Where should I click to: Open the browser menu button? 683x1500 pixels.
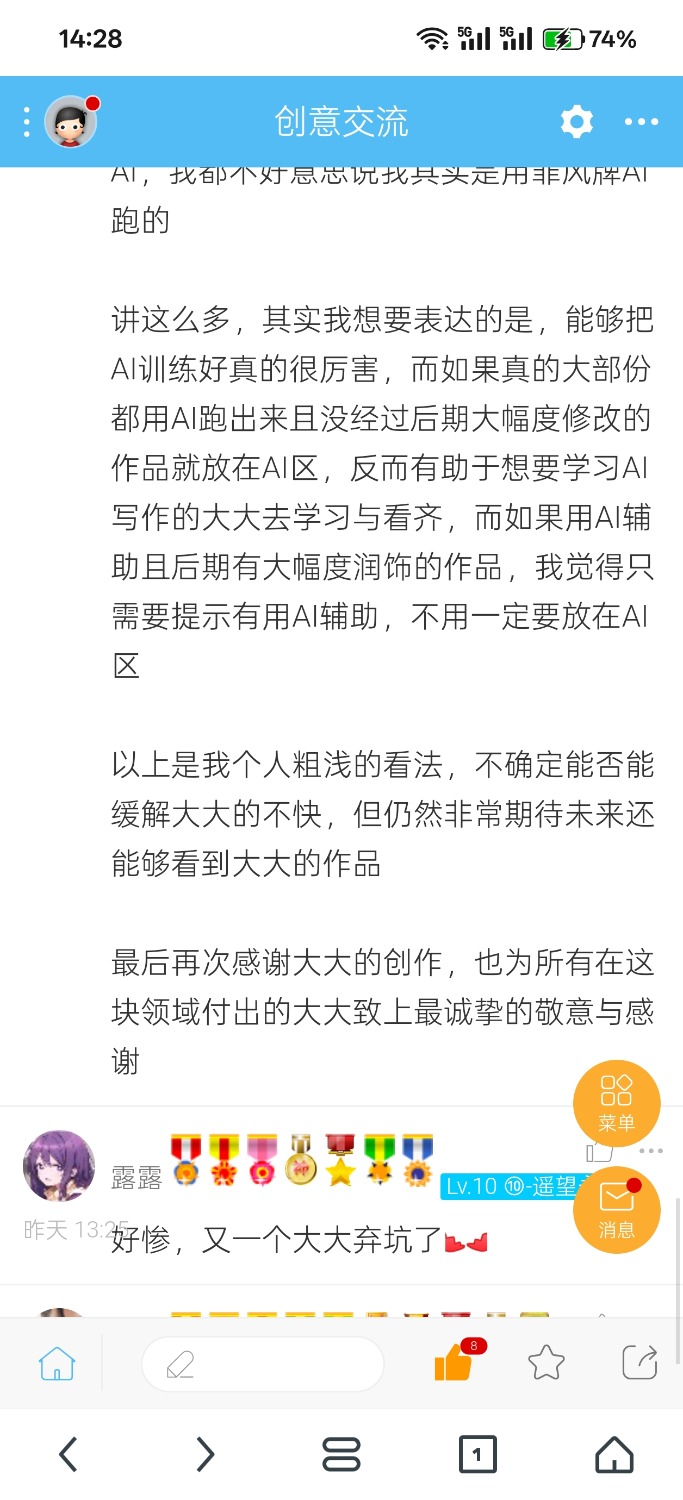(341, 1454)
